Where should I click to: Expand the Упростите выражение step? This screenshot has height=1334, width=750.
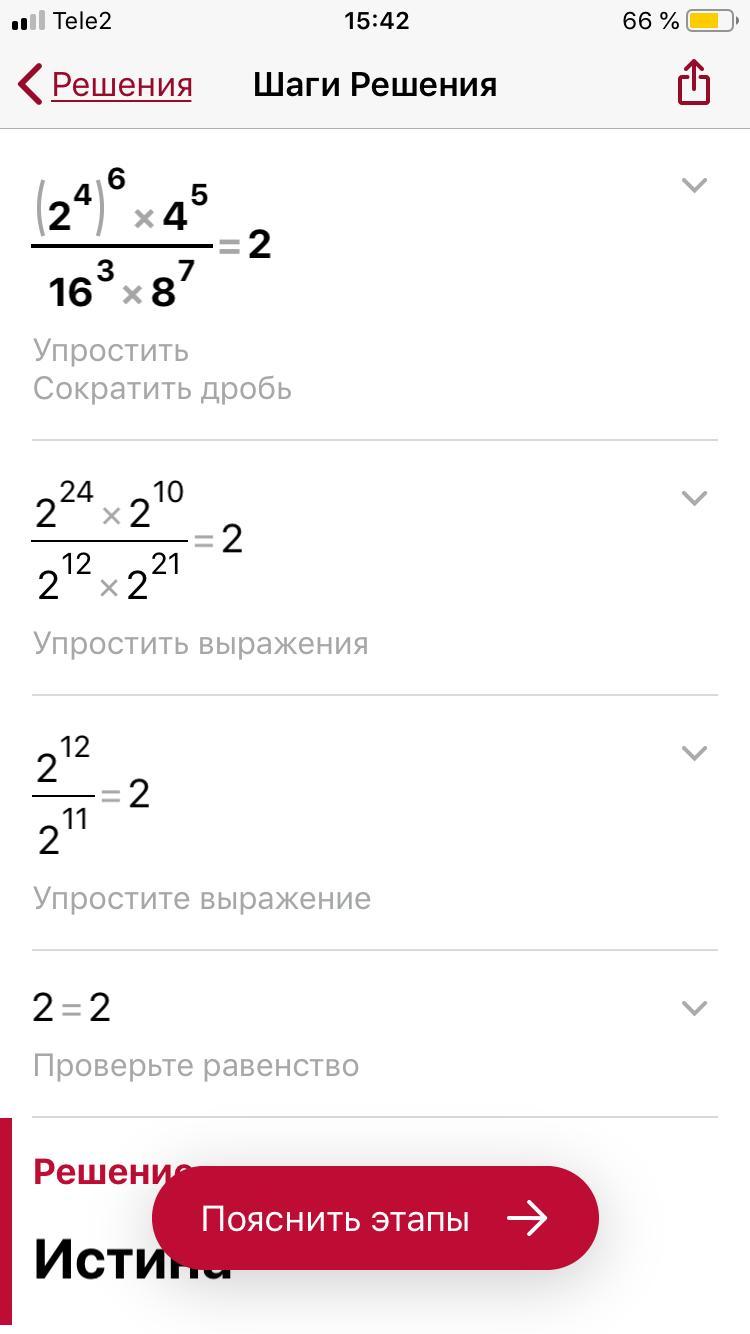coord(694,753)
